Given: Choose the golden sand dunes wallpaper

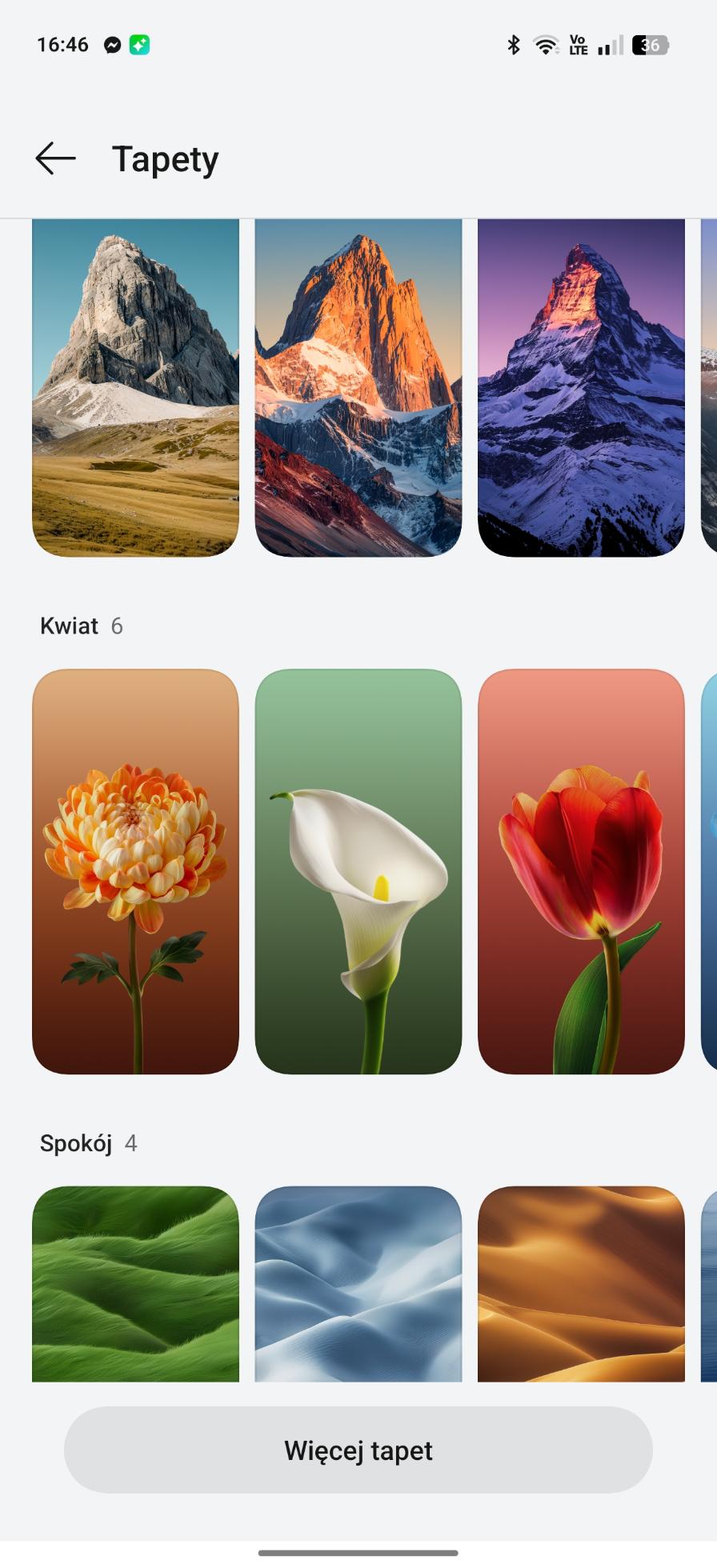Looking at the screenshot, I should [581, 1283].
